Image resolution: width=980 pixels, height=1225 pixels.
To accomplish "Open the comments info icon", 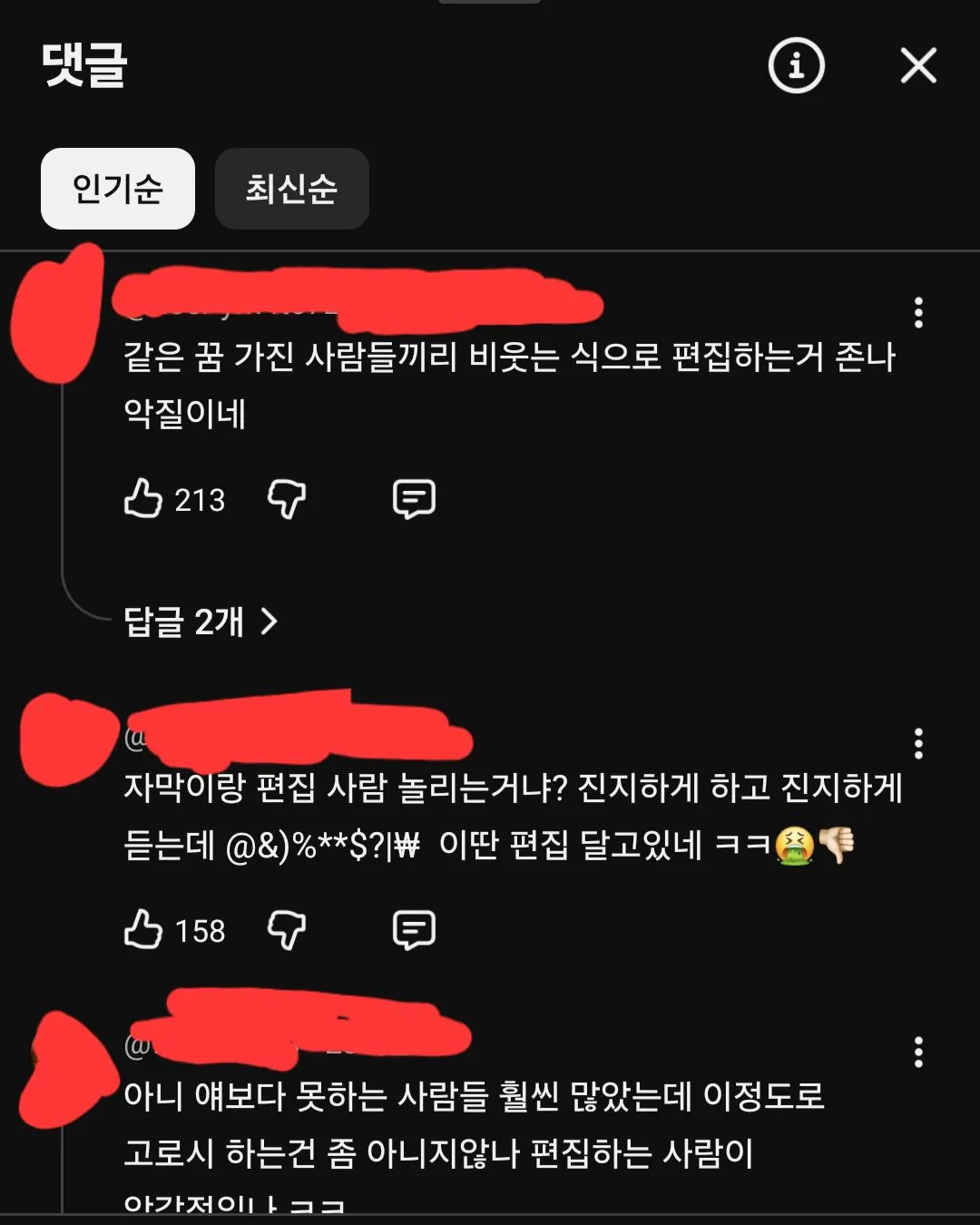I will 796,66.
